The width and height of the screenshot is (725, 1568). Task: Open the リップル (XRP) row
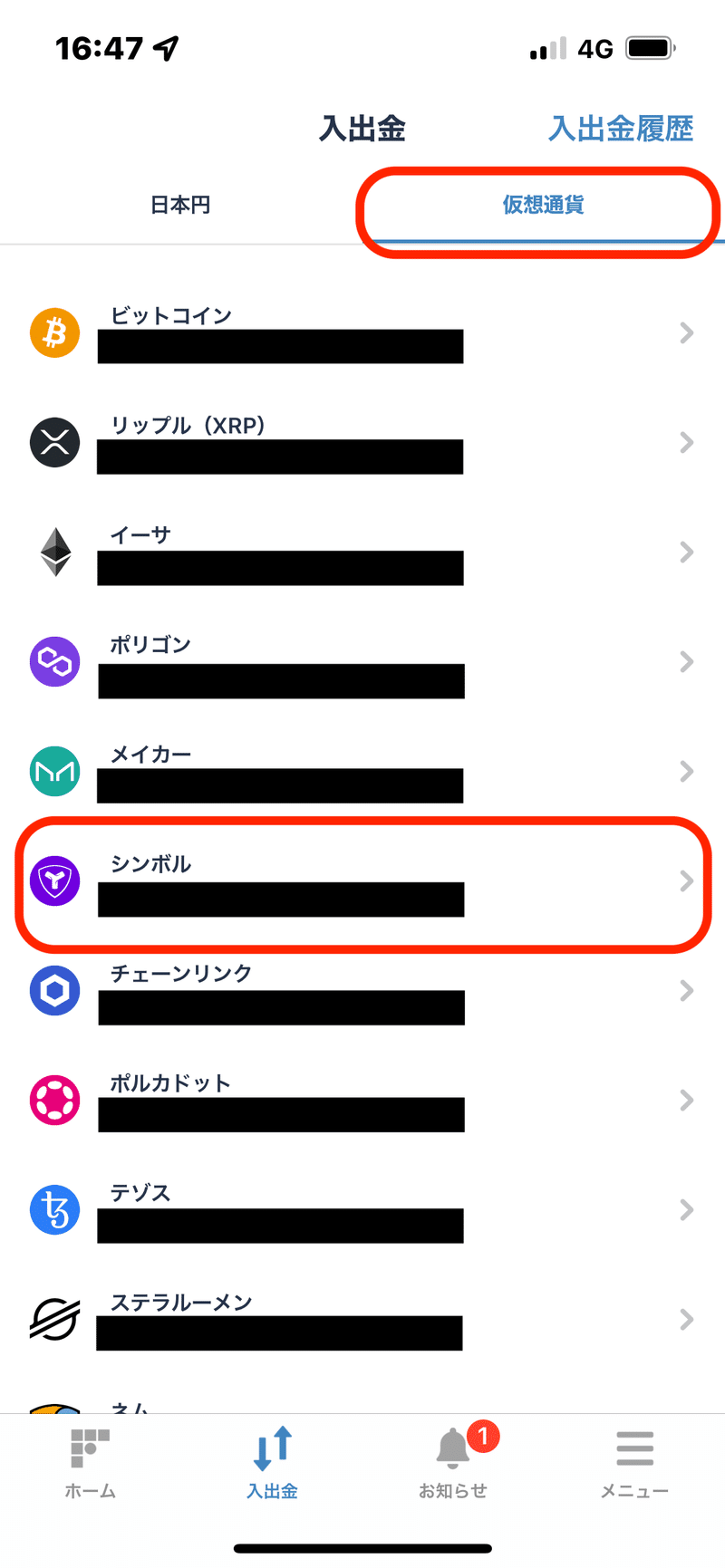(362, 443)
